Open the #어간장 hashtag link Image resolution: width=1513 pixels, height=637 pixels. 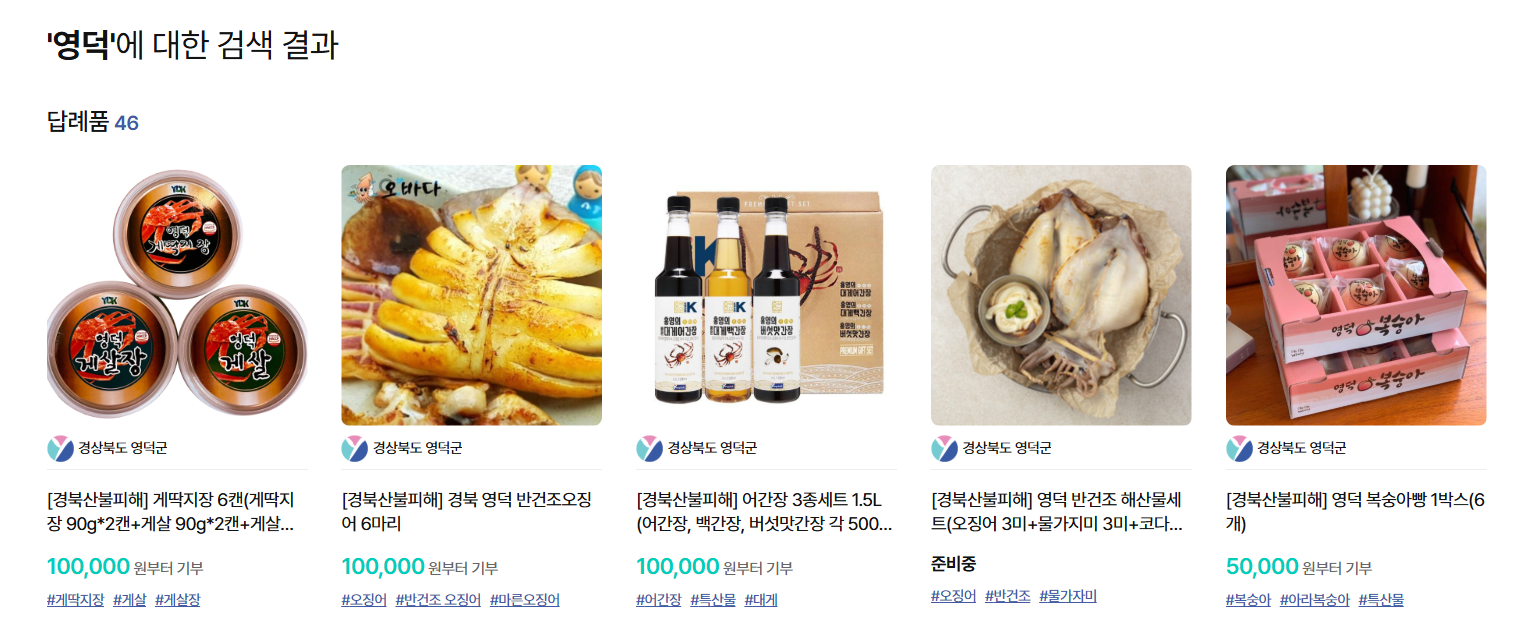pos(658,600)
